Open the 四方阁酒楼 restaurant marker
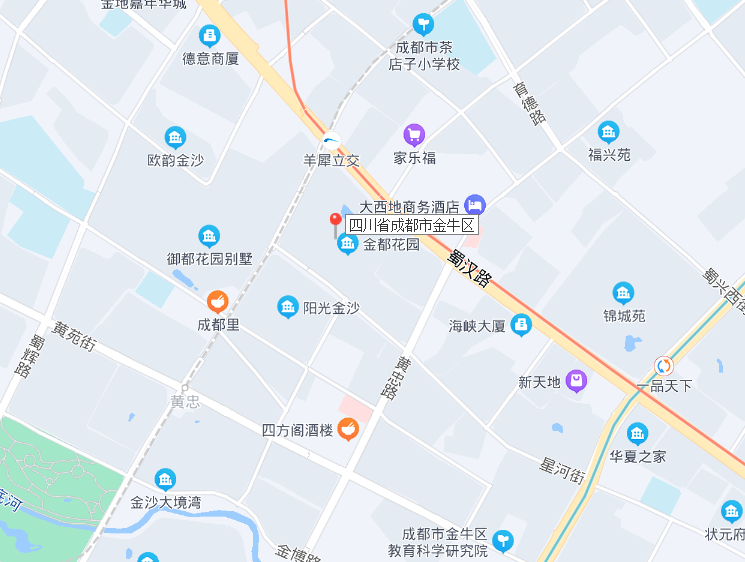 (x=348, y=429)
